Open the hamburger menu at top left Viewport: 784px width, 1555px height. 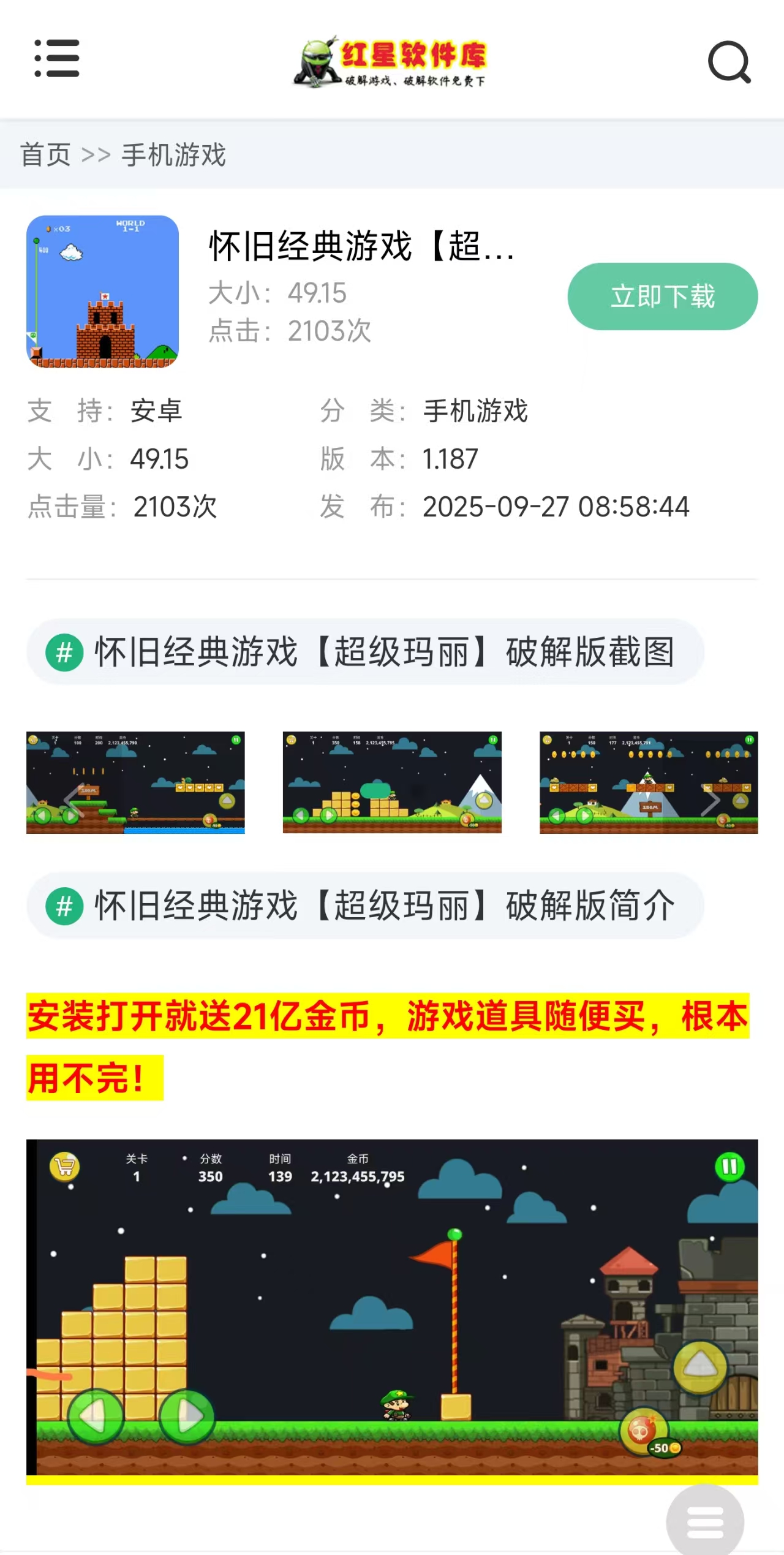tap(57, 59)
